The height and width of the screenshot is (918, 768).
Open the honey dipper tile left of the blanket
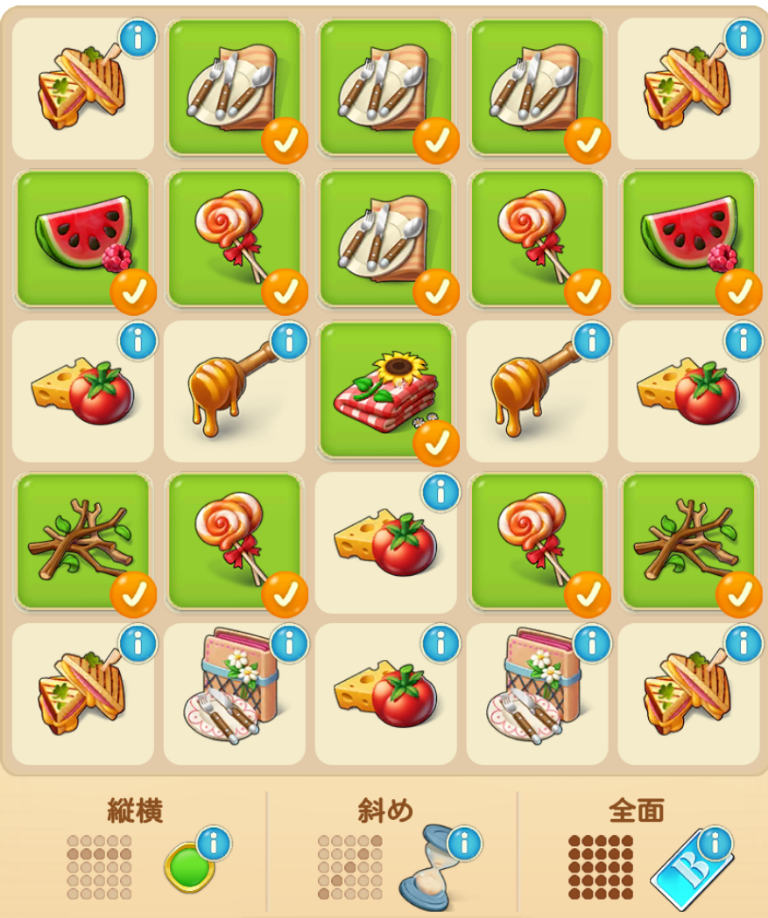click(x=235, y=391)
